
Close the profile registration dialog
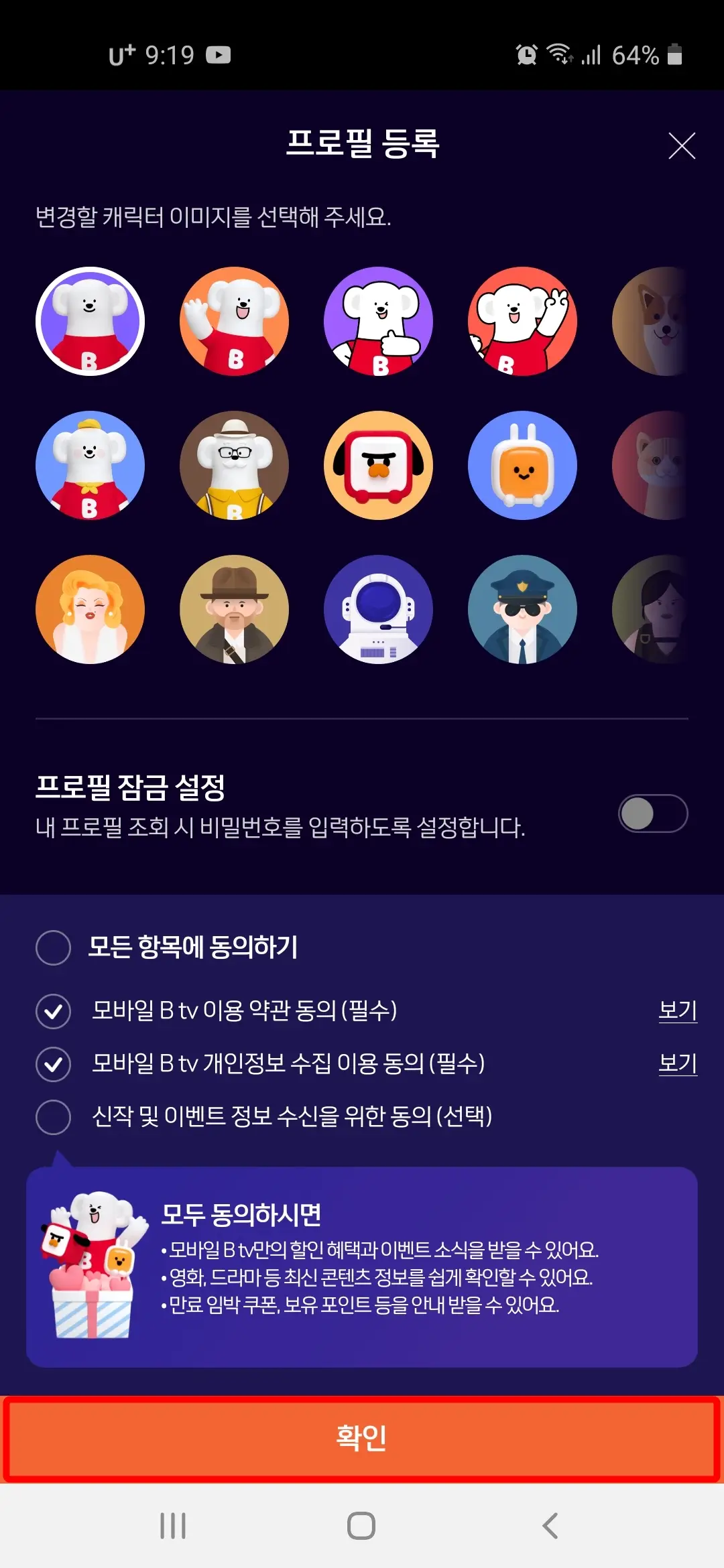click(x=683, y=147)
